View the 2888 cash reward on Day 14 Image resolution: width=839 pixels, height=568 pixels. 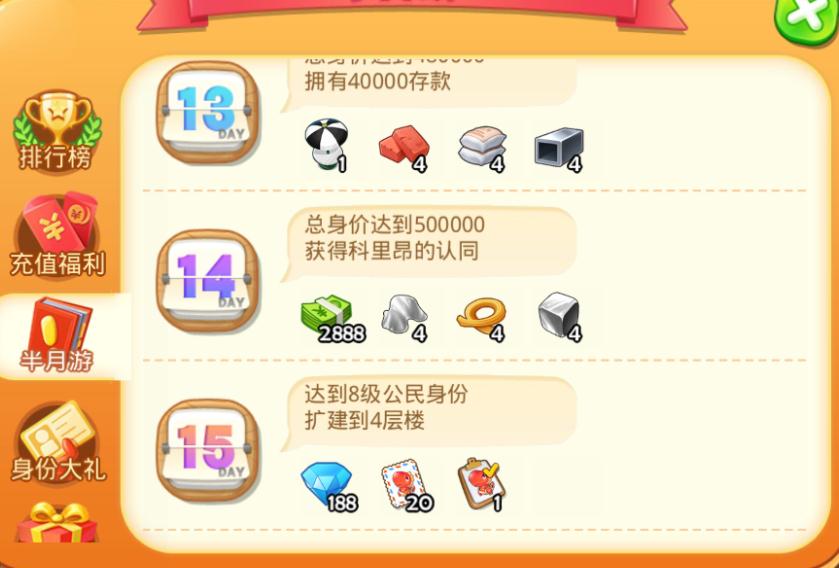[x=329, y=317]
